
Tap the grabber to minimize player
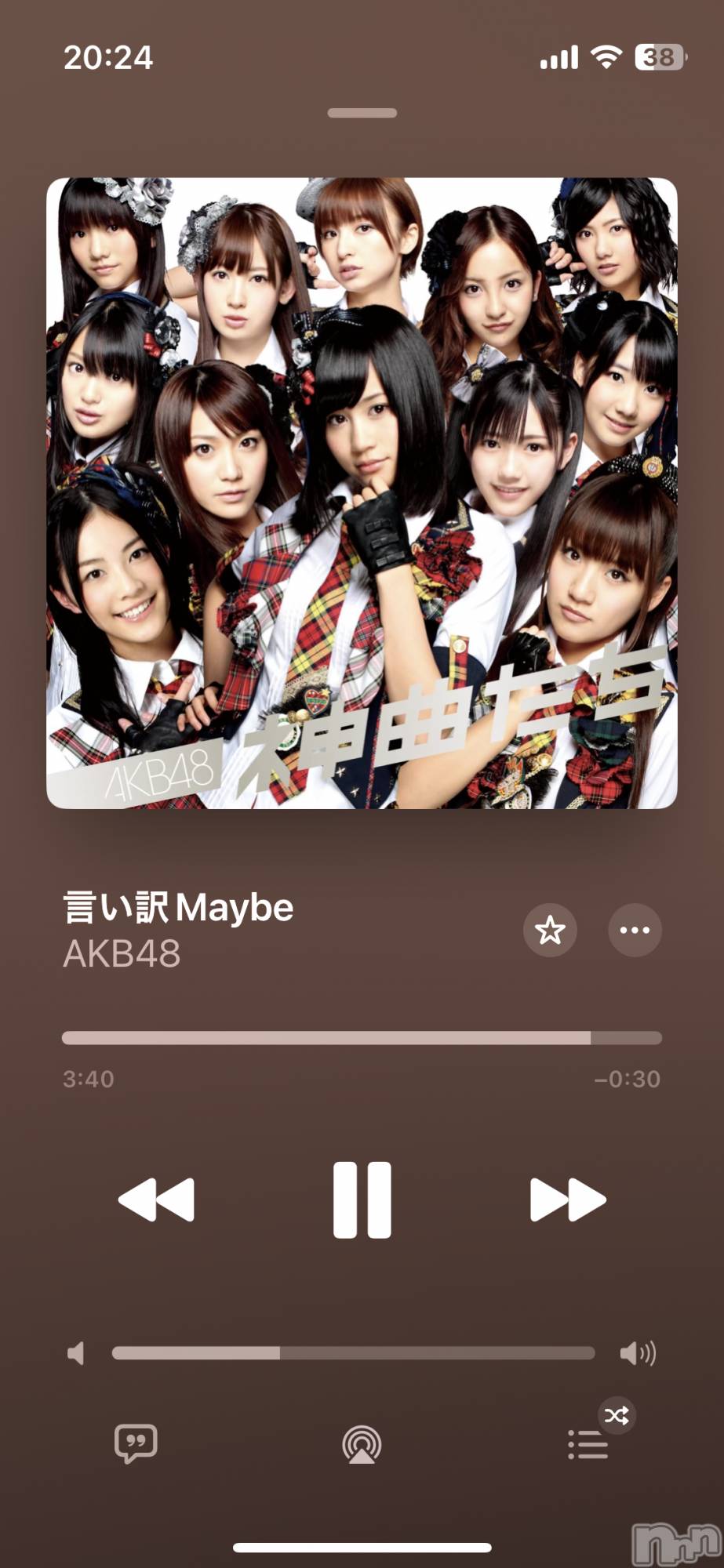[362, 113]
